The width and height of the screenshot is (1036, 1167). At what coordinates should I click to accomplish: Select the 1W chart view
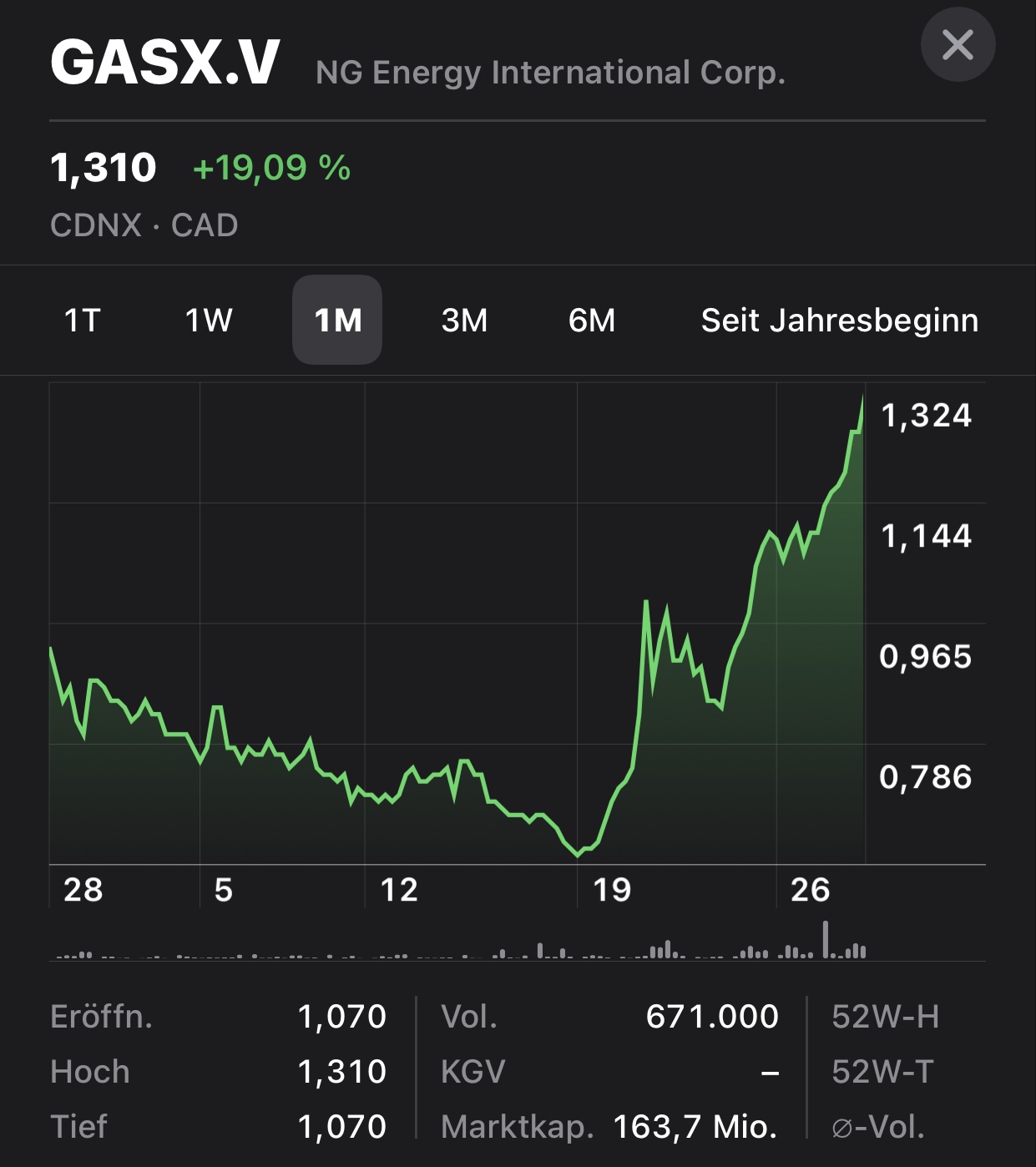(x=207, y=320)
